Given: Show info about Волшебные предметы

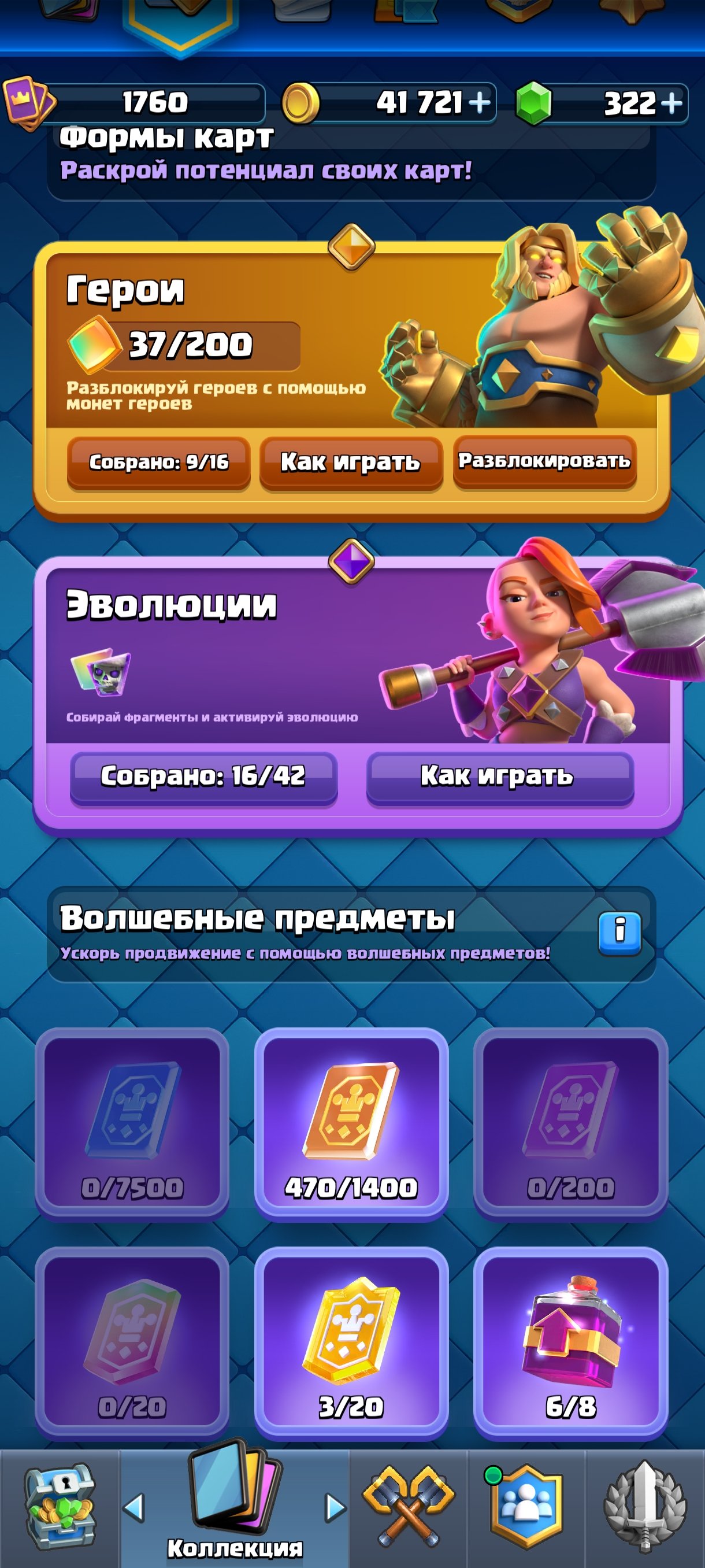Looking at the screenshot, I should click(x=620, y=932).
